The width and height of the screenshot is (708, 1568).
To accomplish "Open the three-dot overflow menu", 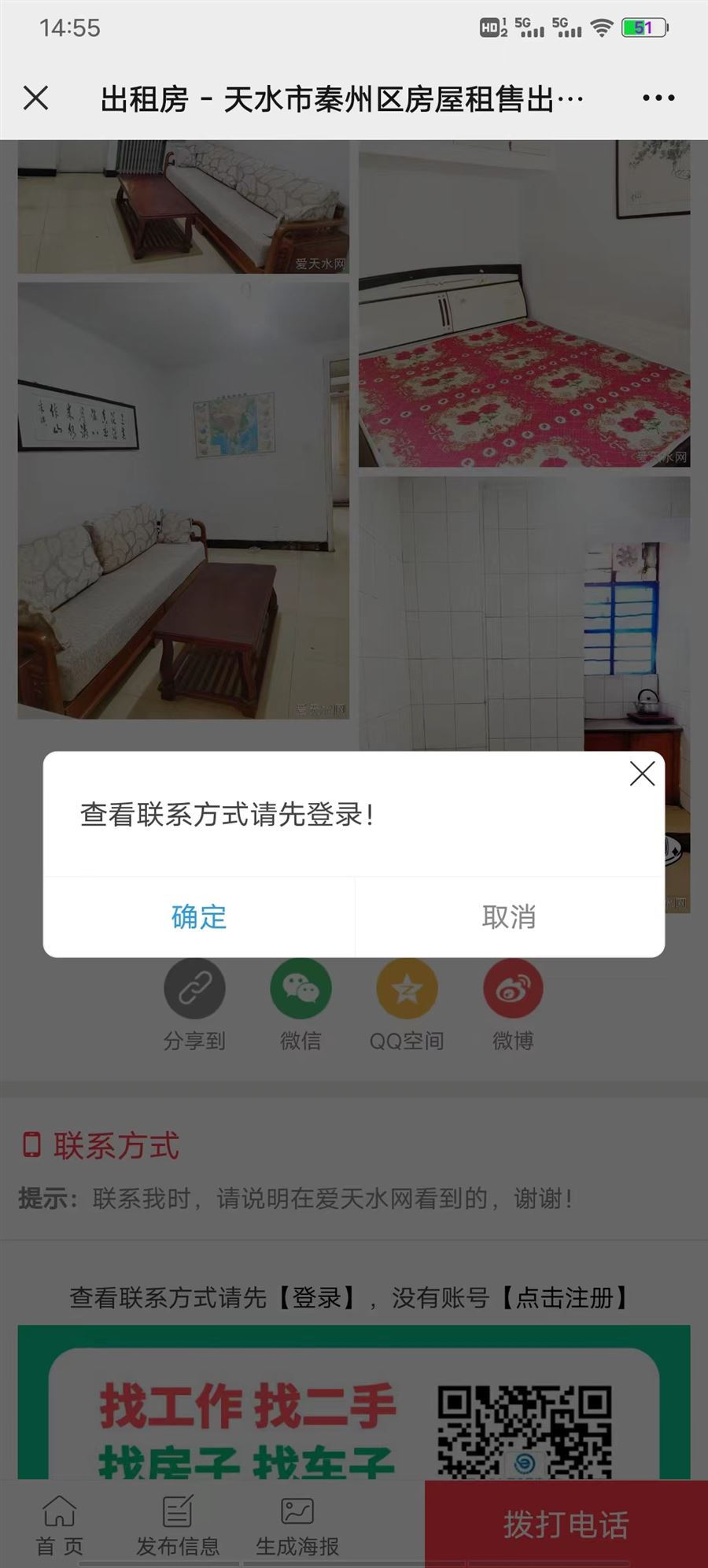I will [x=658, y=98].
